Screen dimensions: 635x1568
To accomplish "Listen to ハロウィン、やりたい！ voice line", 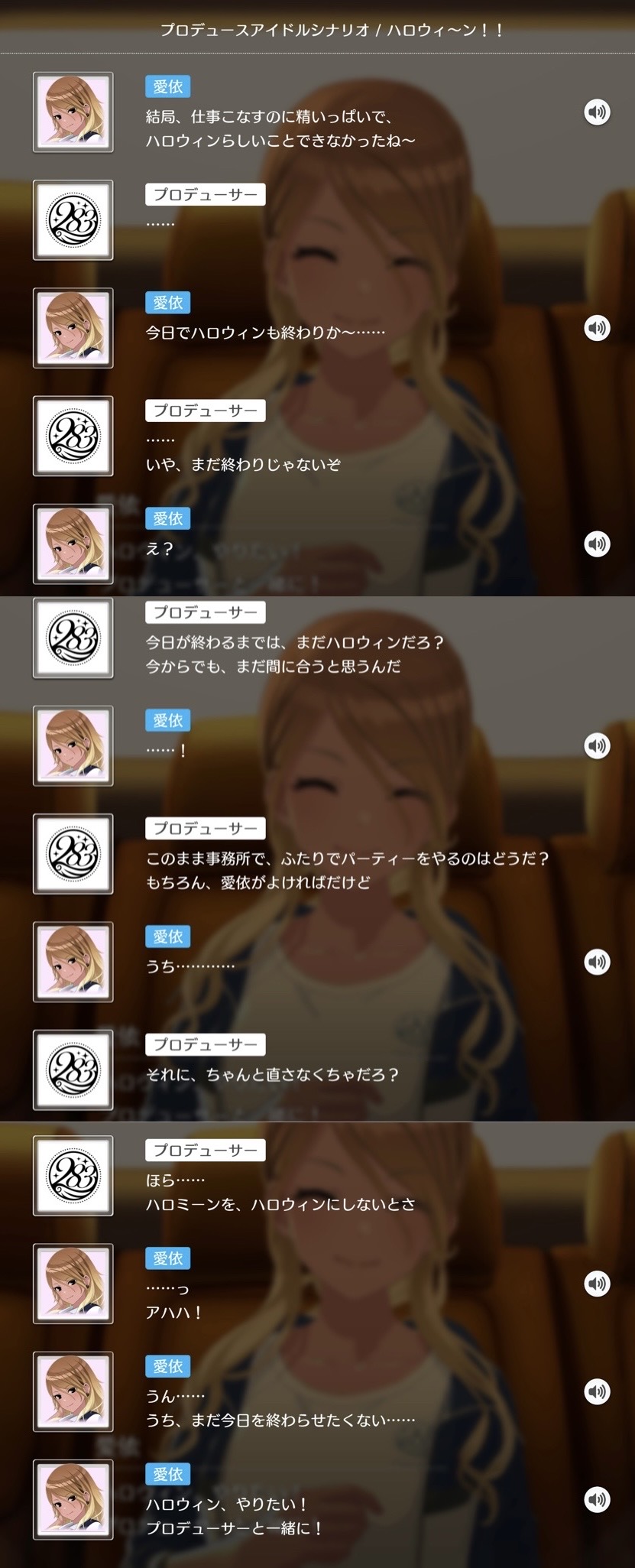I will tap(597, 1499).
